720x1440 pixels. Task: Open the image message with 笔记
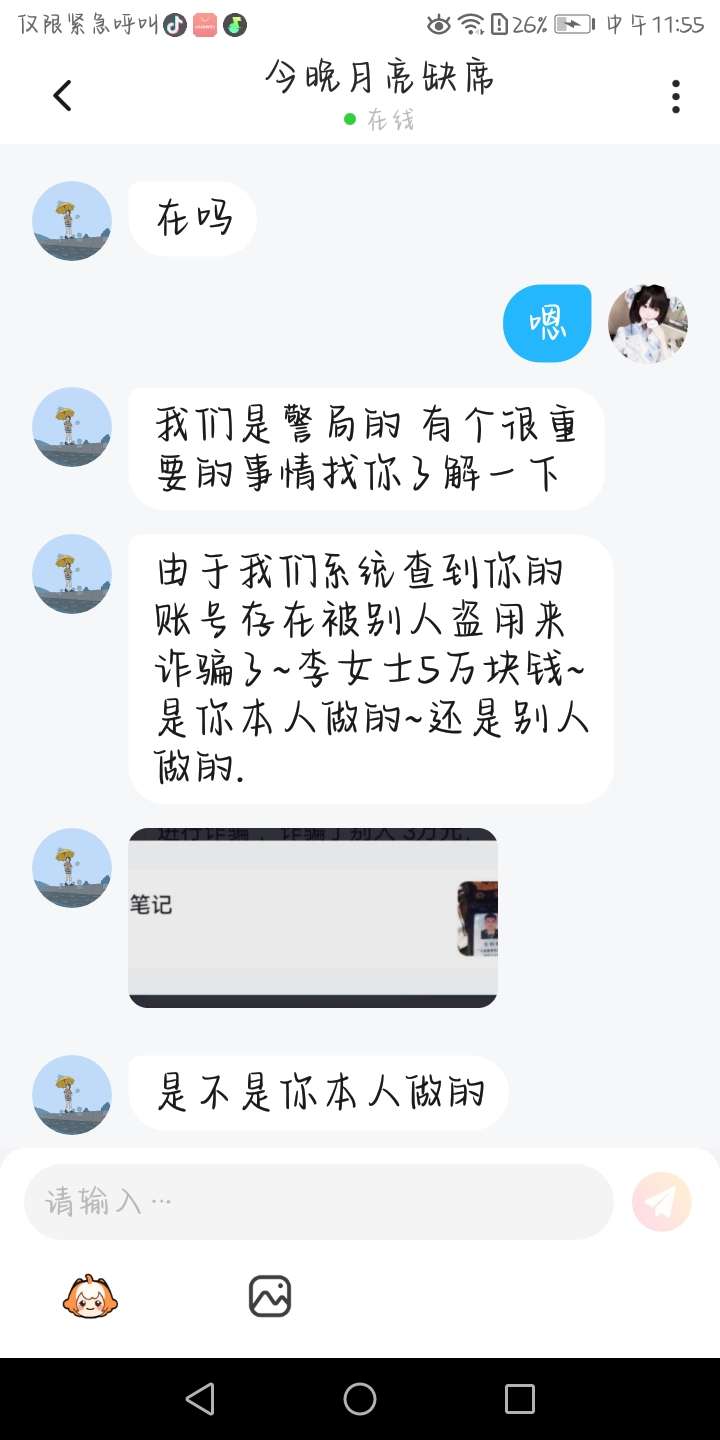[313, 917]
